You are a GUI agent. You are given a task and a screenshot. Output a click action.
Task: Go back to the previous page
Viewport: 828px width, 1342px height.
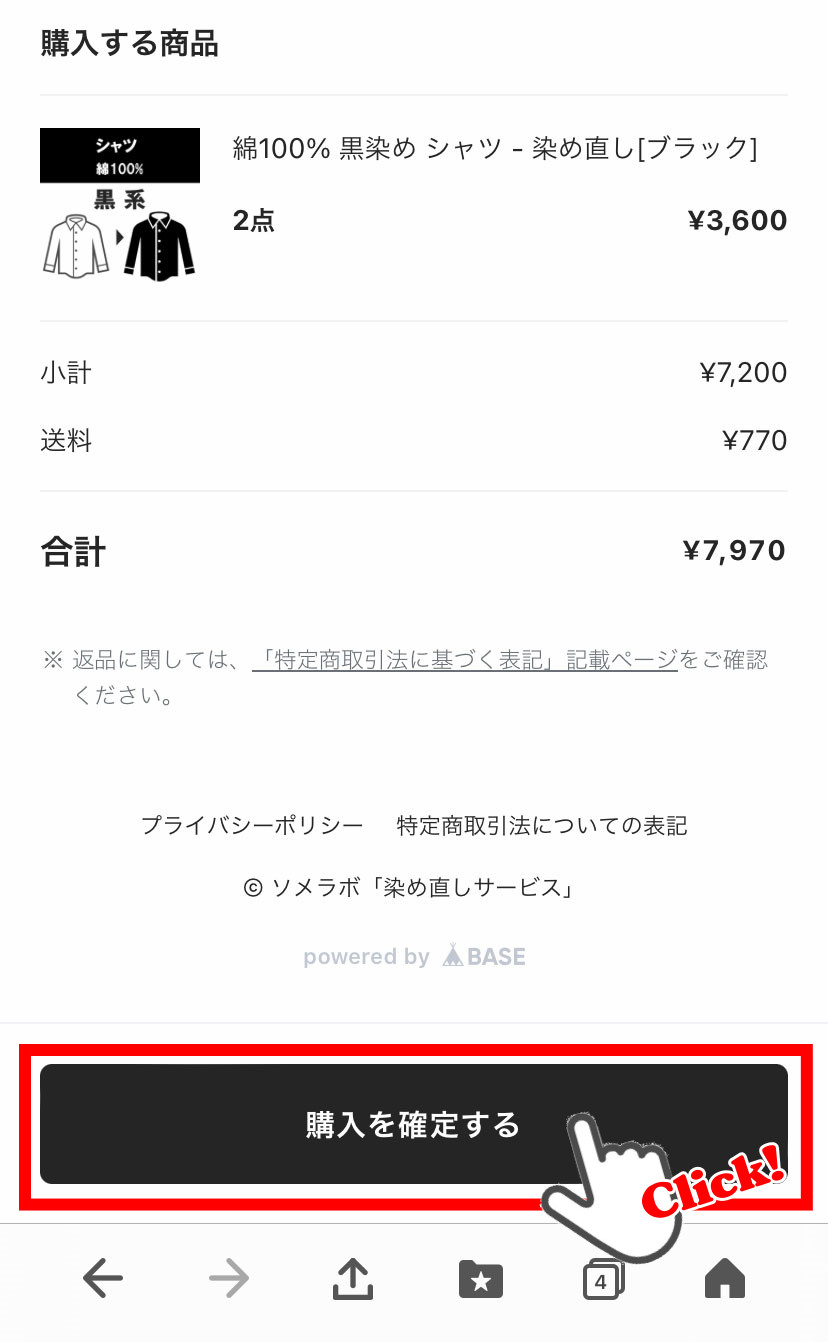pos(103,1277)
